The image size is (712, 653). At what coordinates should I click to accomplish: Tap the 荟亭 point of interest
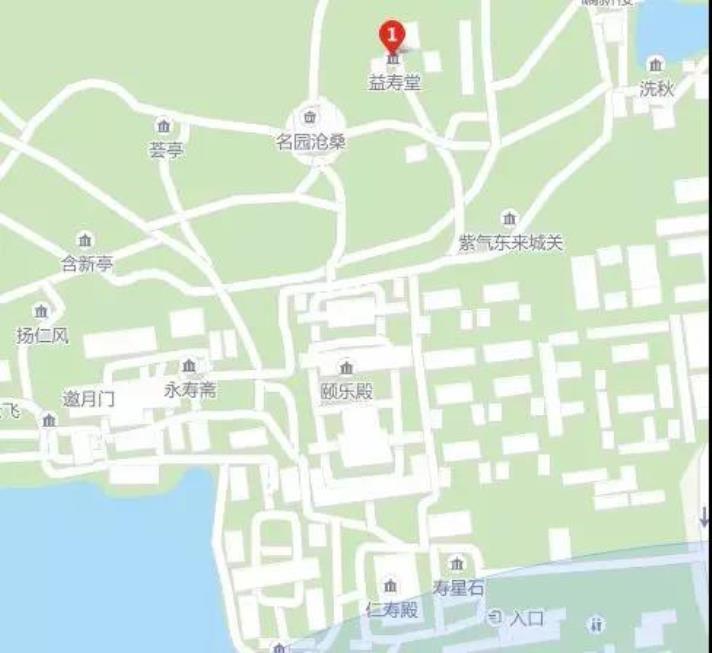tap(165, 127)
